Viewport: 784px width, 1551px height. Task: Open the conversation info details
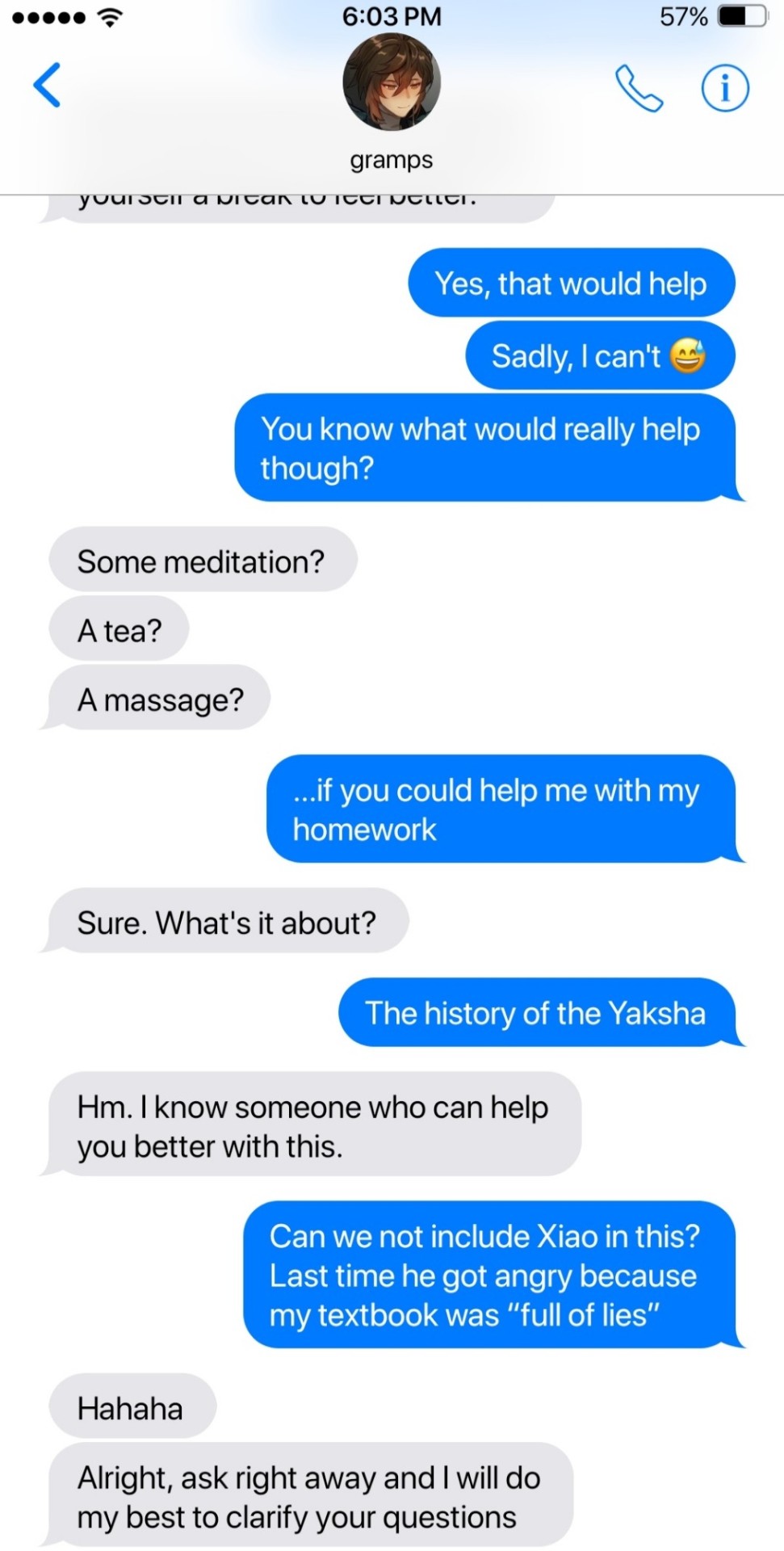[724, 87]
